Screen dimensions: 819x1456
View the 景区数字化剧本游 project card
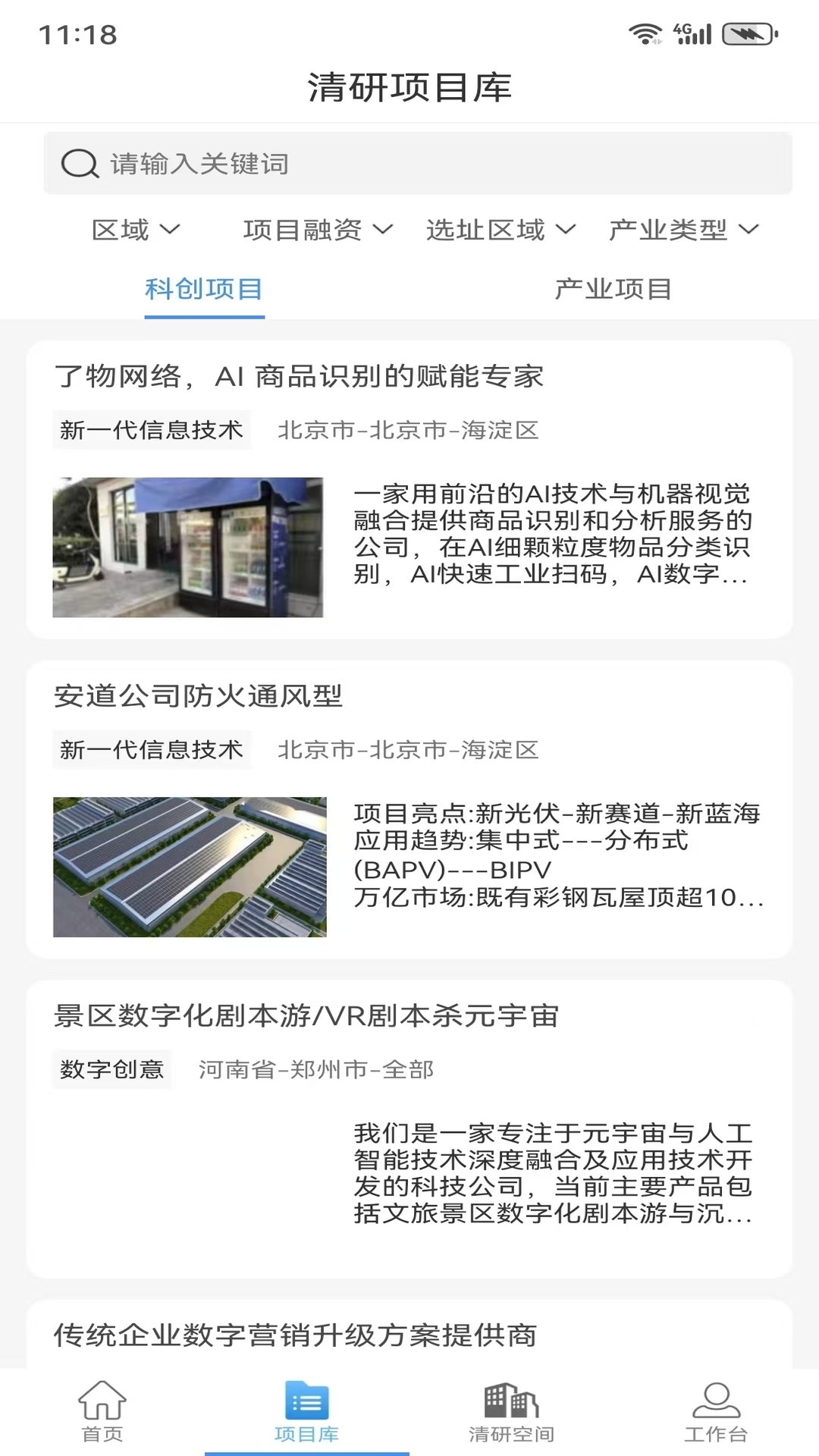[409, 1128]
